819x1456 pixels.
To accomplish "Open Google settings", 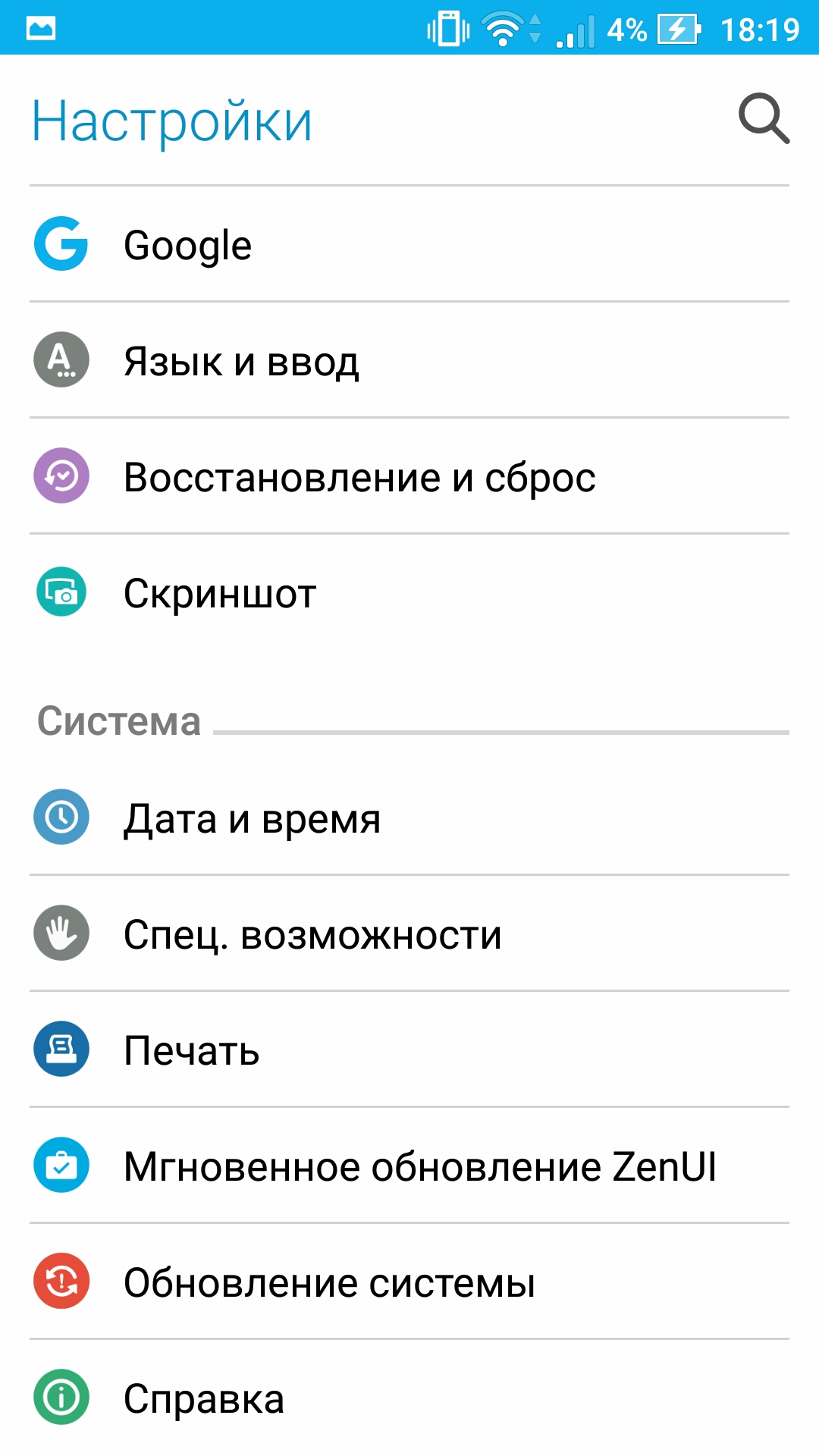I will [409, 244].
